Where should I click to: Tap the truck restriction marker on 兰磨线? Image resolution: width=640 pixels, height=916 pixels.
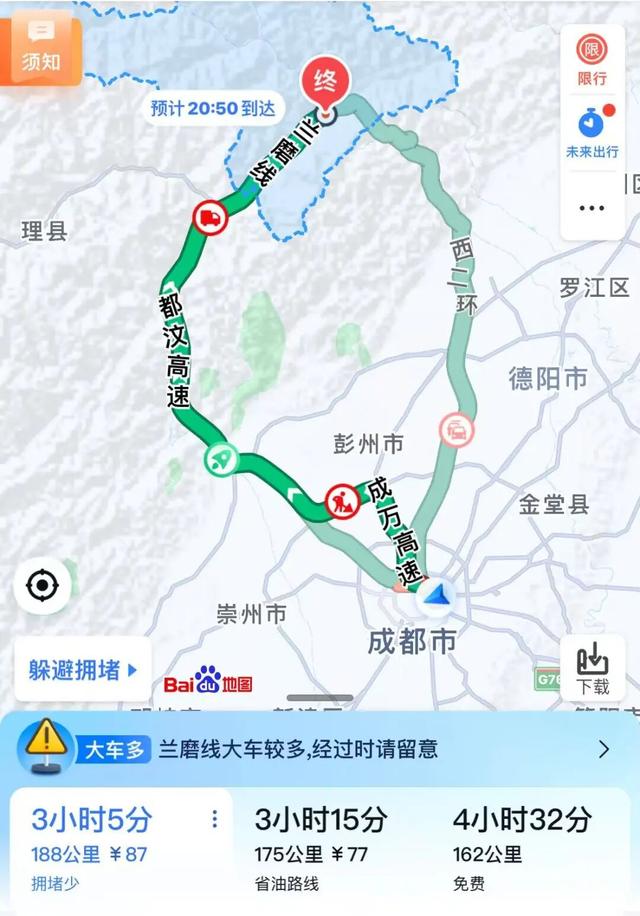coord(210,216)
